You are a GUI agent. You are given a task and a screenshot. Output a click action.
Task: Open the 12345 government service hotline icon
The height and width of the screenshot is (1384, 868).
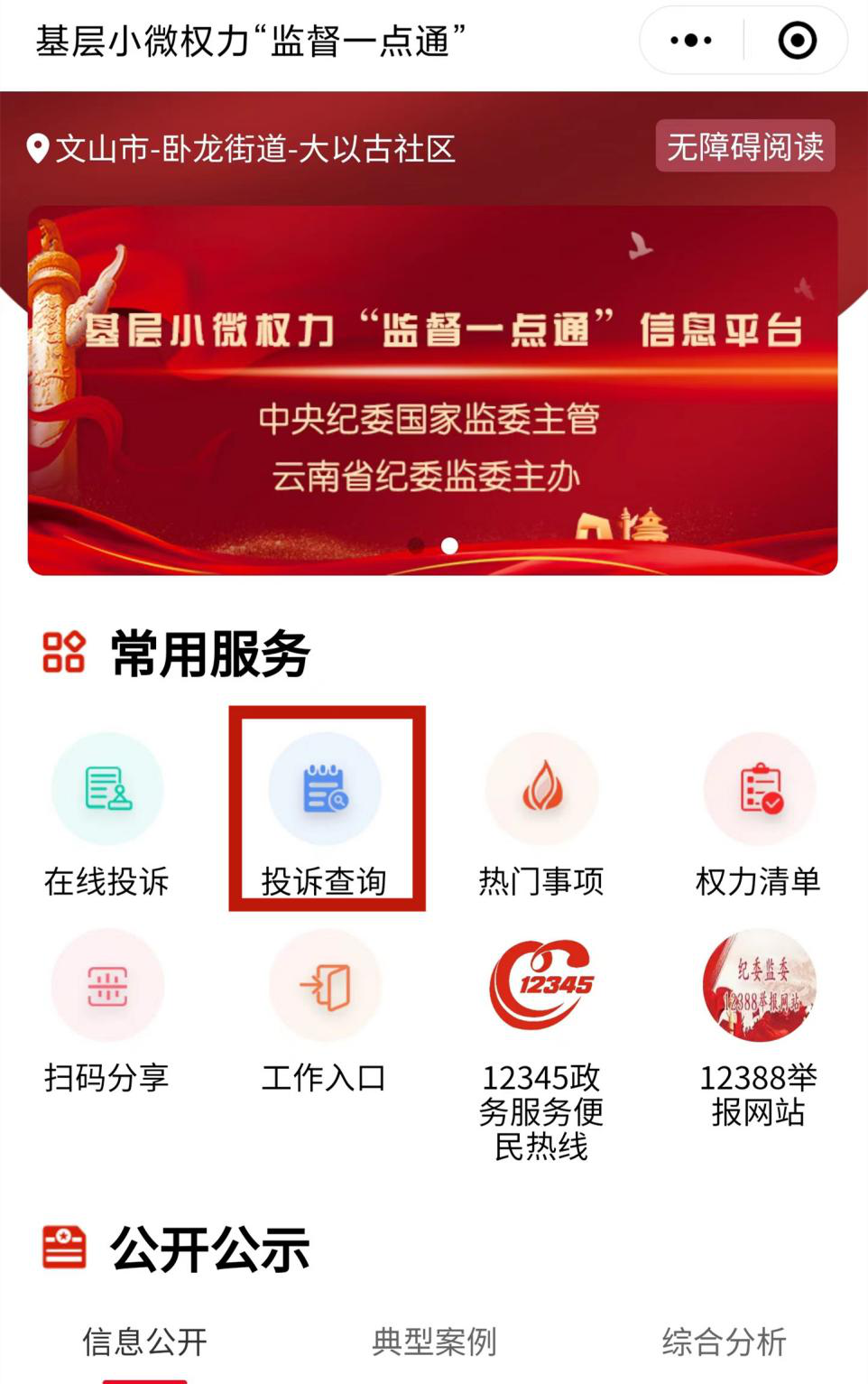point(542,987)
